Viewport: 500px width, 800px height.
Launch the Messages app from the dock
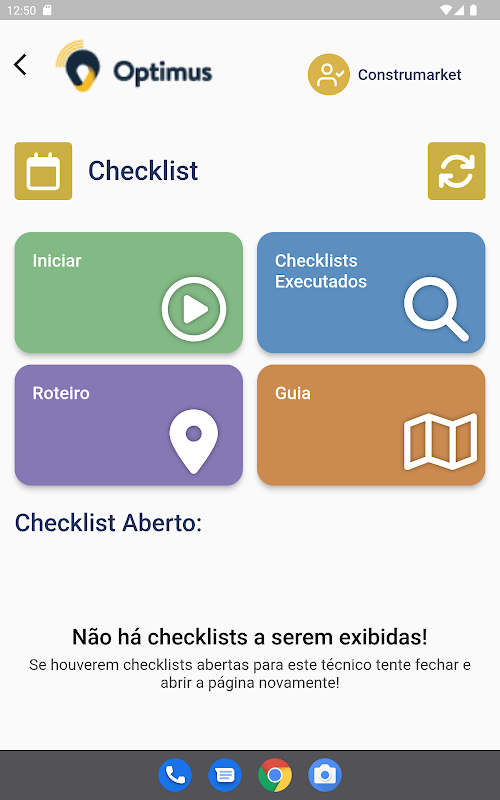pyautogui.click(x=224, y=776)
